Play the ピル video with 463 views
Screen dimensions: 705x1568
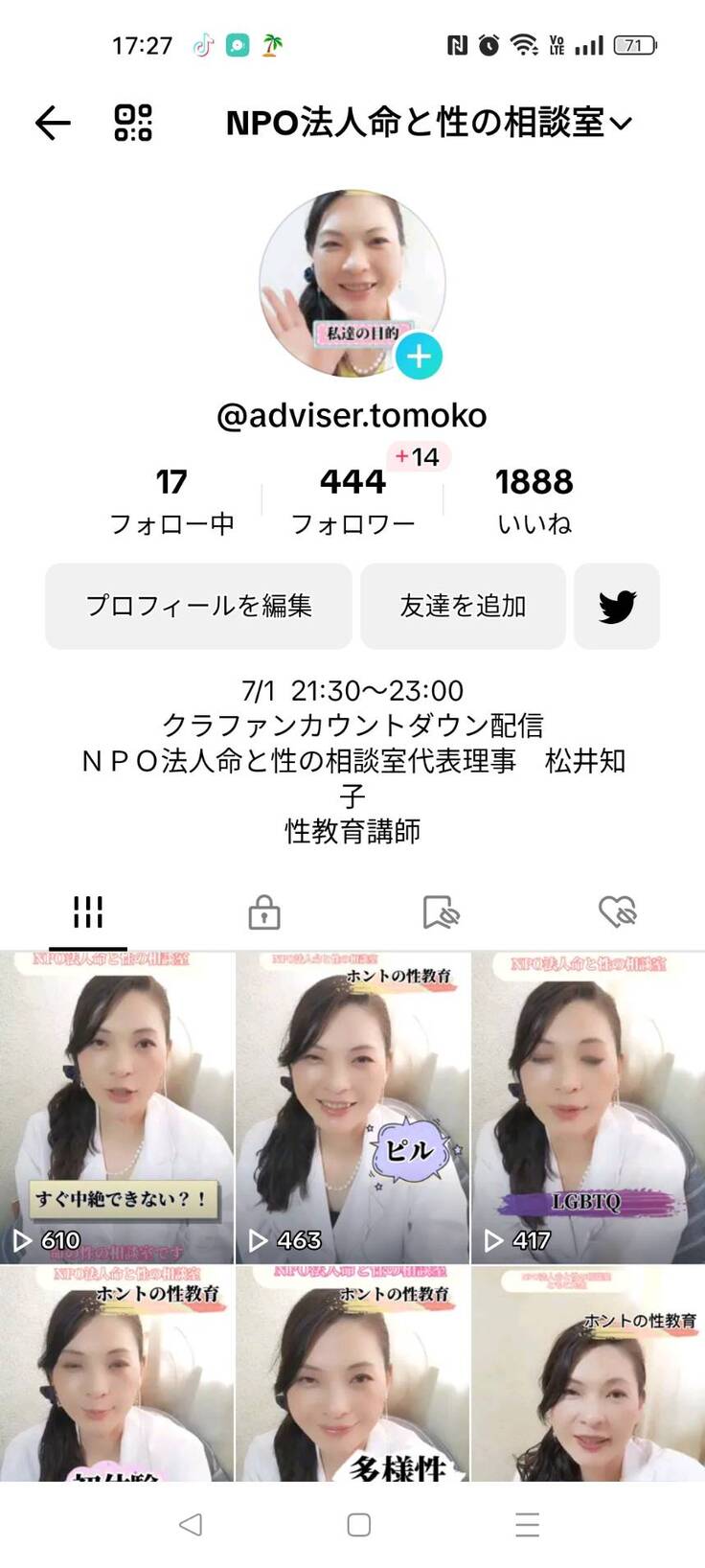[x=352, y=1107]
